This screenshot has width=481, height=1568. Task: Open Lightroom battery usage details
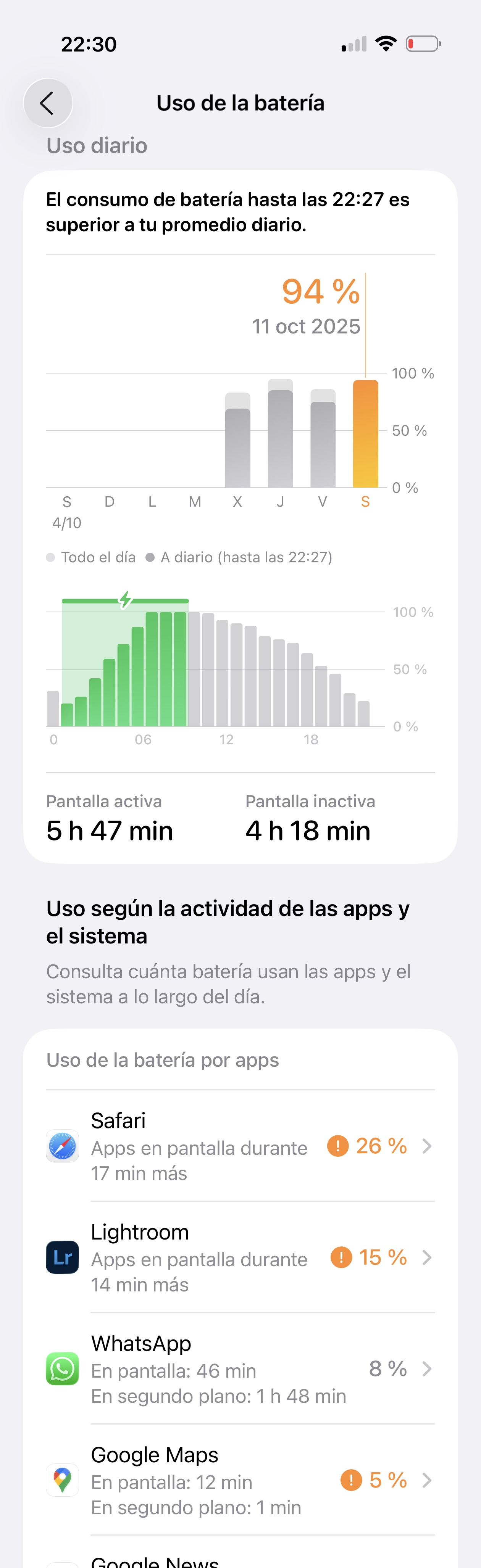click(240, 1257)
